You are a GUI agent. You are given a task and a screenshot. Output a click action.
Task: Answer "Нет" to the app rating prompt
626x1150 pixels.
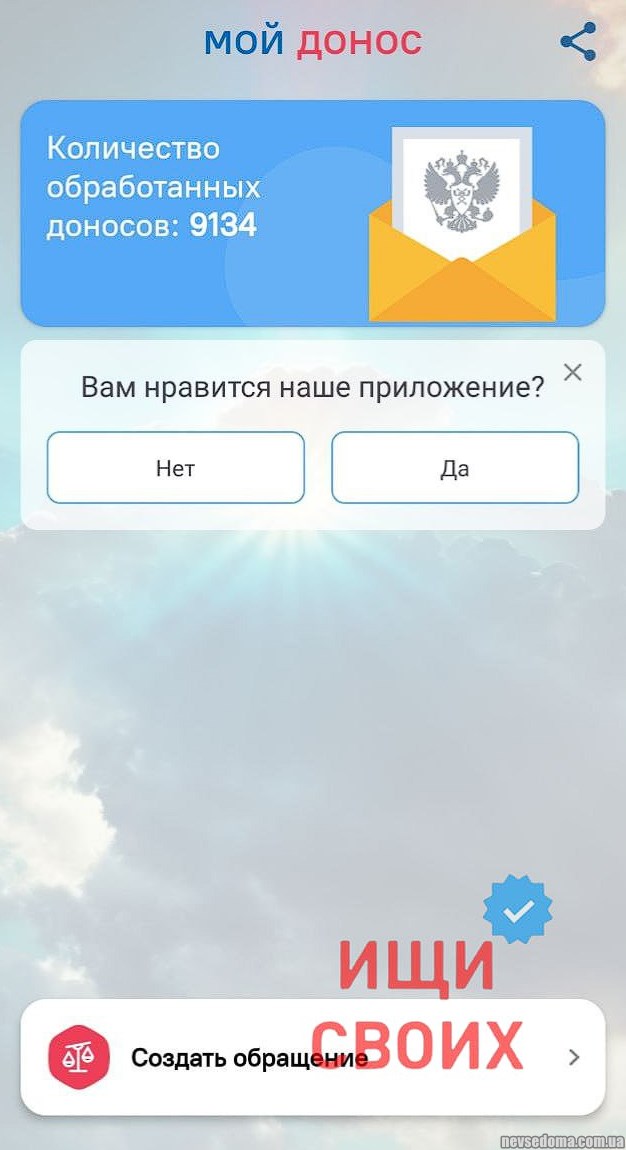175,468
